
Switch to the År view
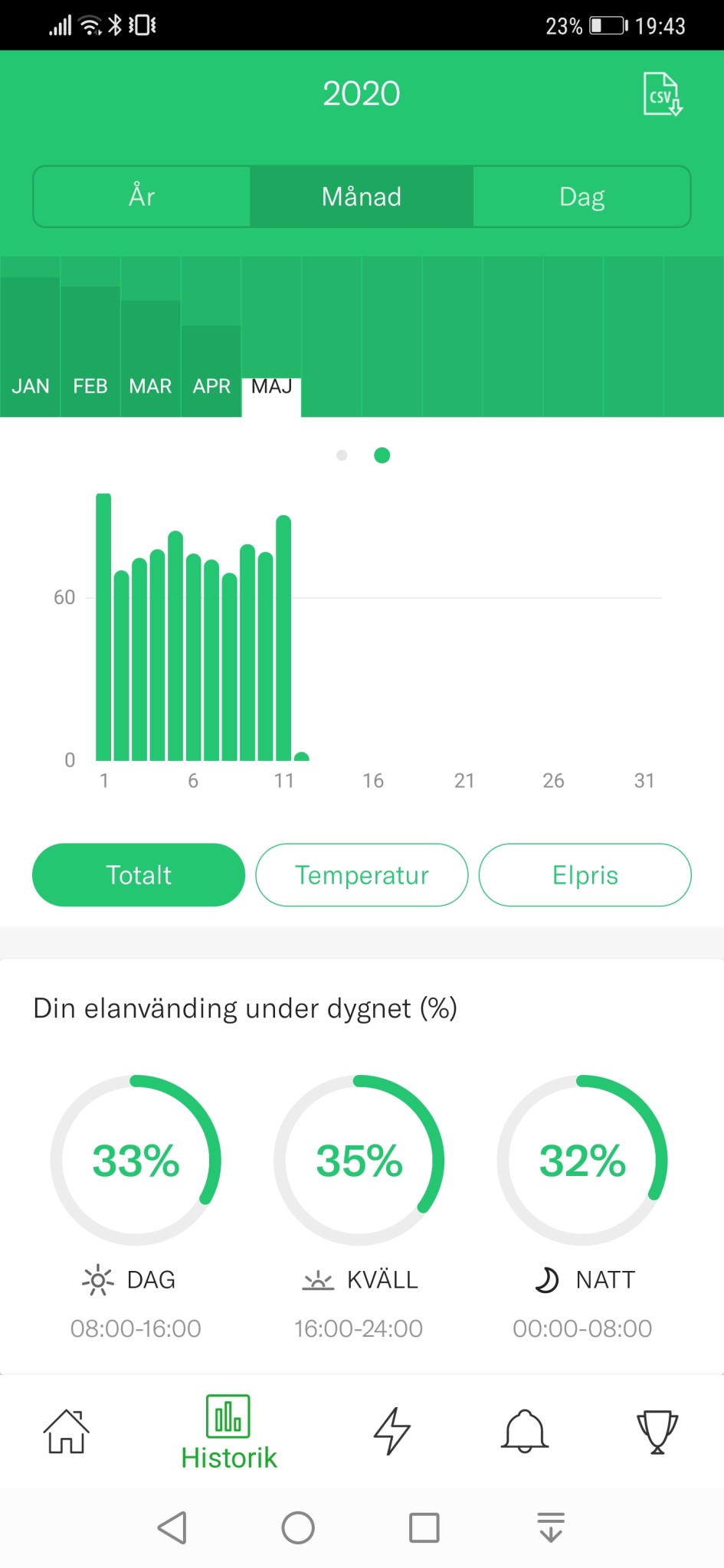pyautogui.click(x=142, y=197)
